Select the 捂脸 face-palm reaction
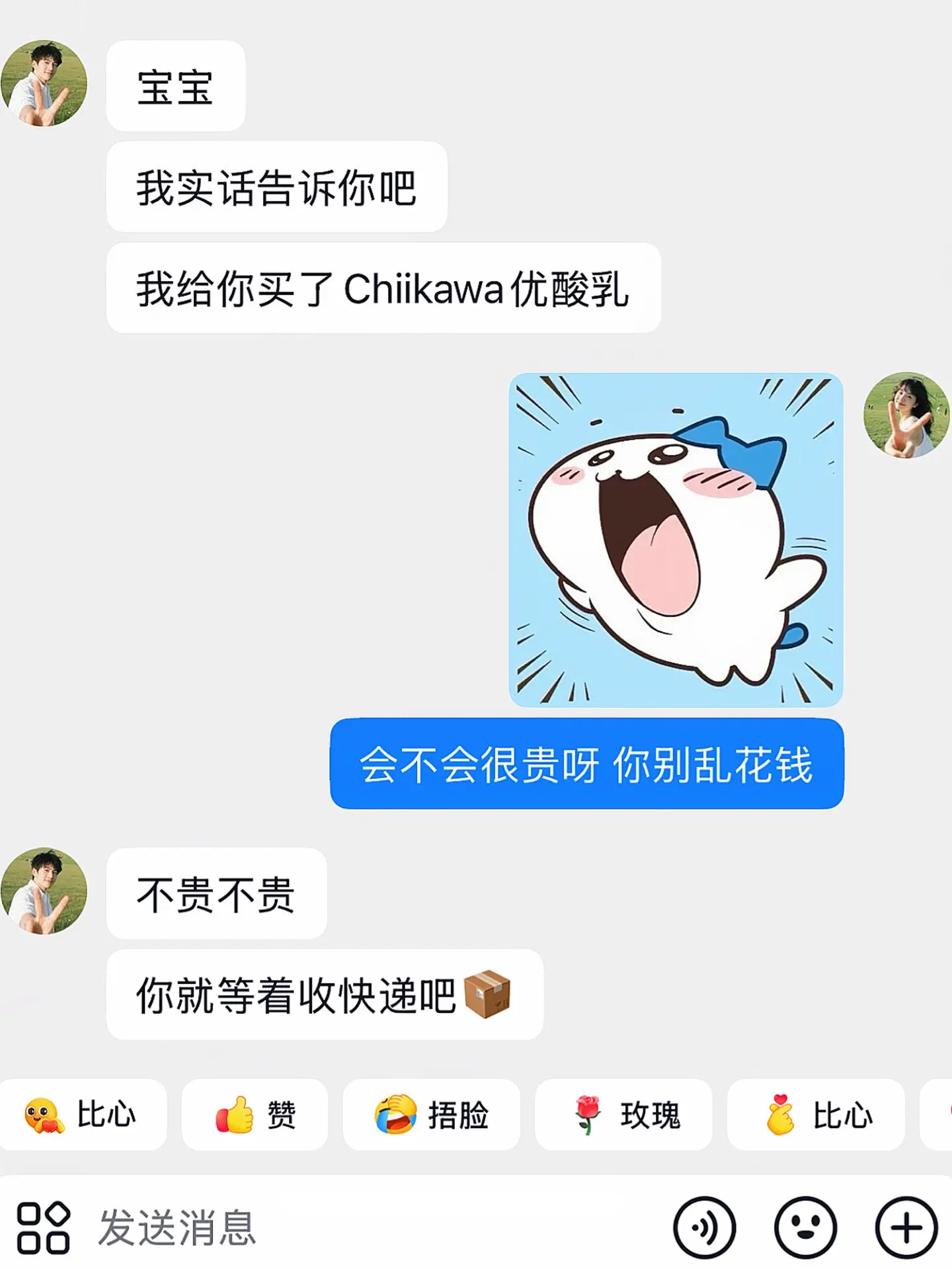Viewport: 952px width, 1269px height. pos(431,1113)
